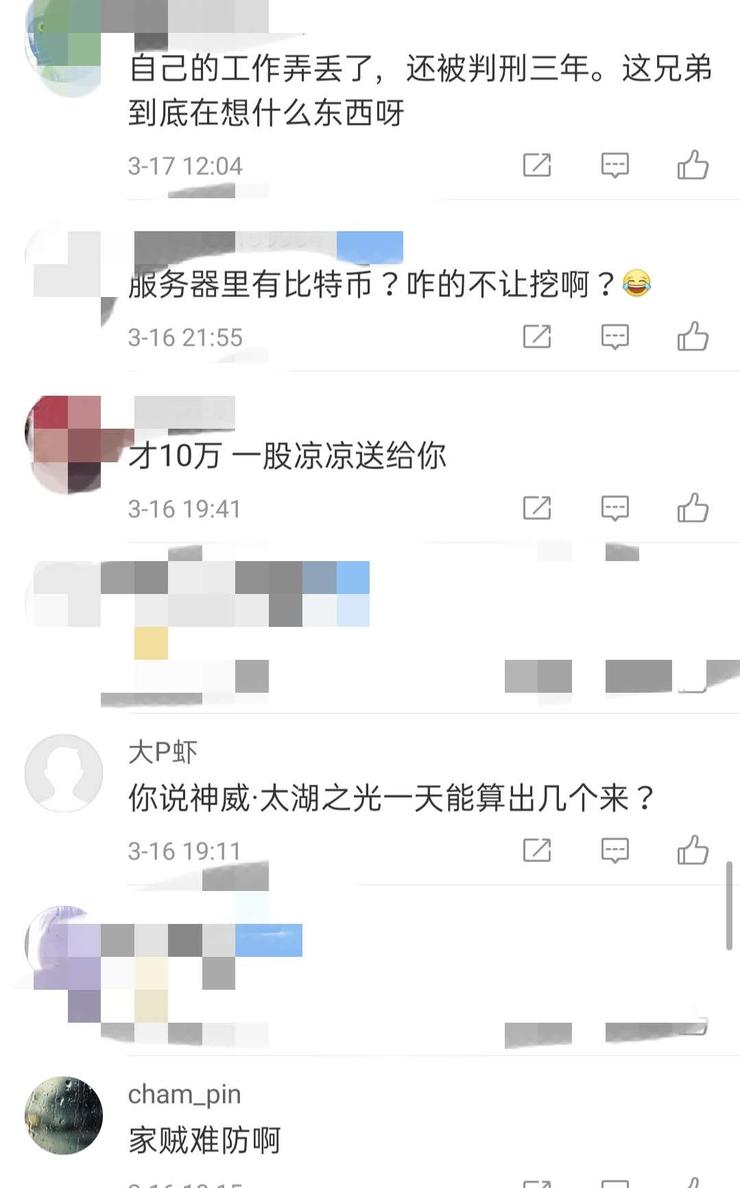Reply to the 服务器里有比特币 comment

(x=615, y=337)
